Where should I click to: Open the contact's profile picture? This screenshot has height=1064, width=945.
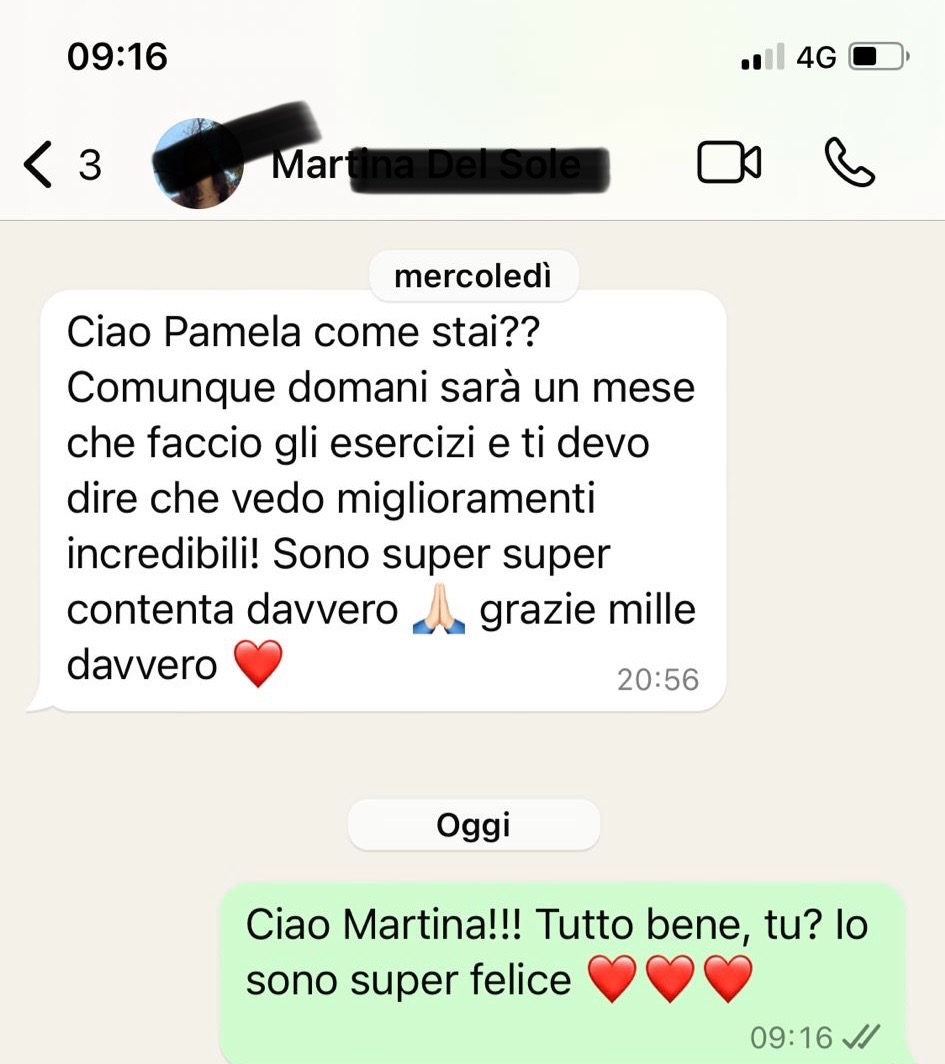[x=198, y=164]
